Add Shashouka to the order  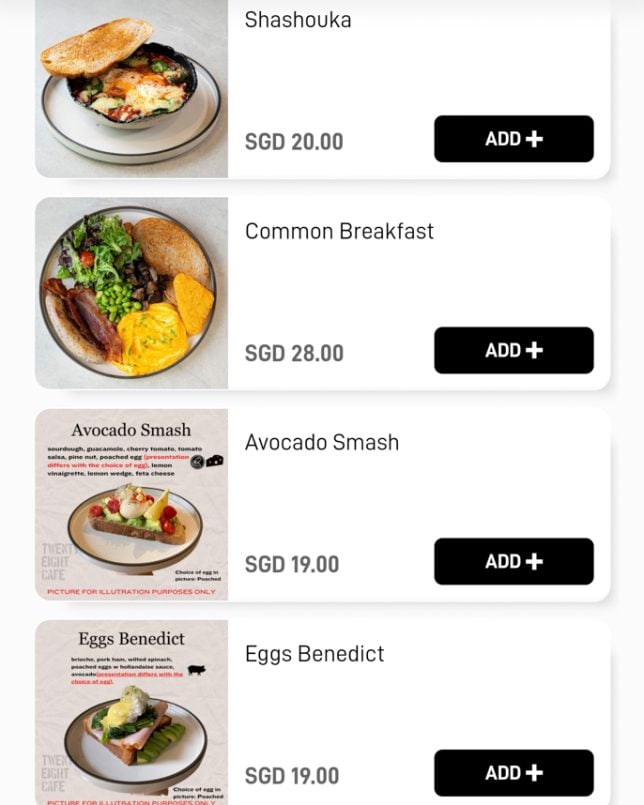513,139
